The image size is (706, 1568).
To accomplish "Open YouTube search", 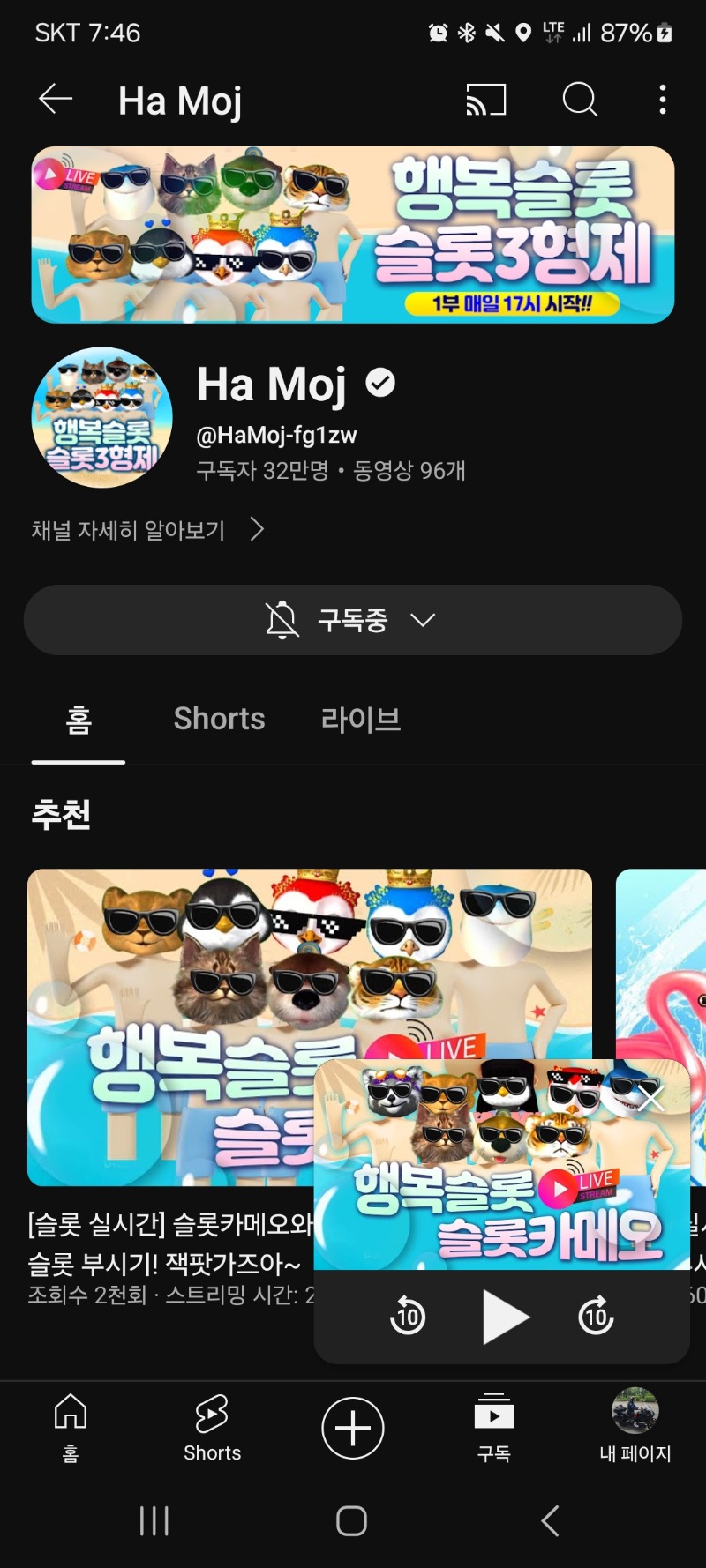I will pos(578,100).
